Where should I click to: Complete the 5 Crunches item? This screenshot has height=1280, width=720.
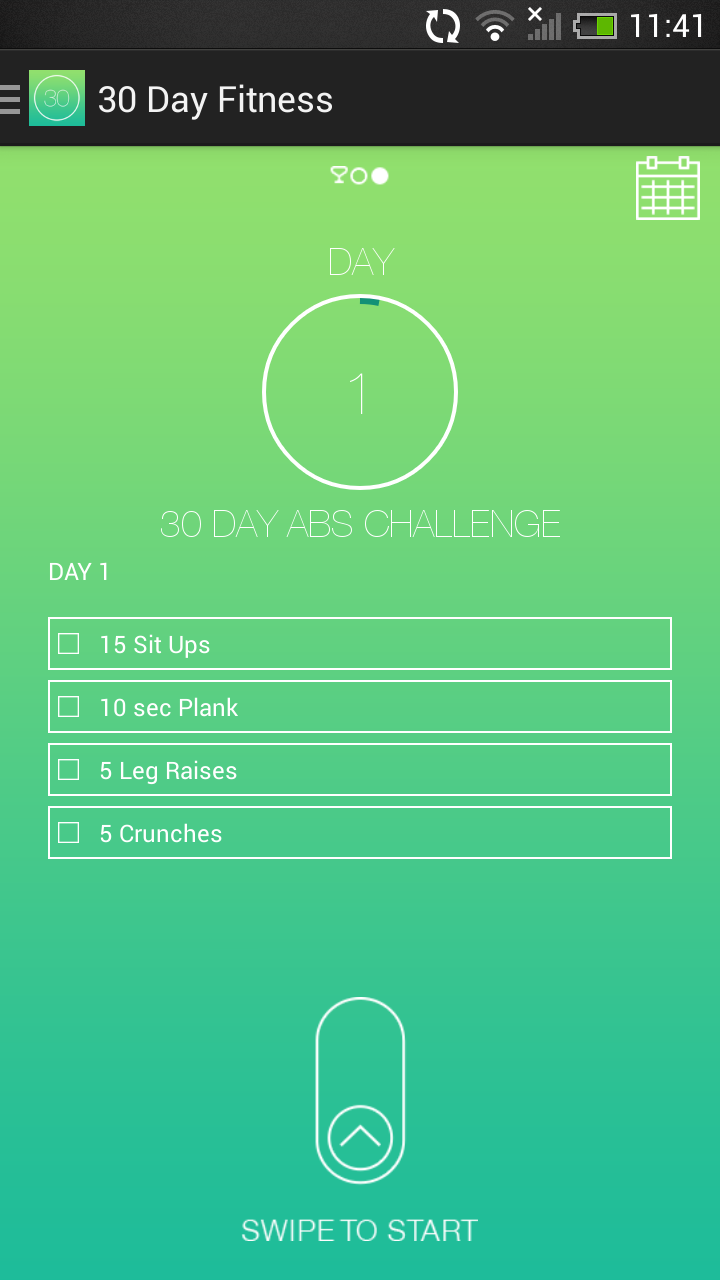tap(69, 833)
